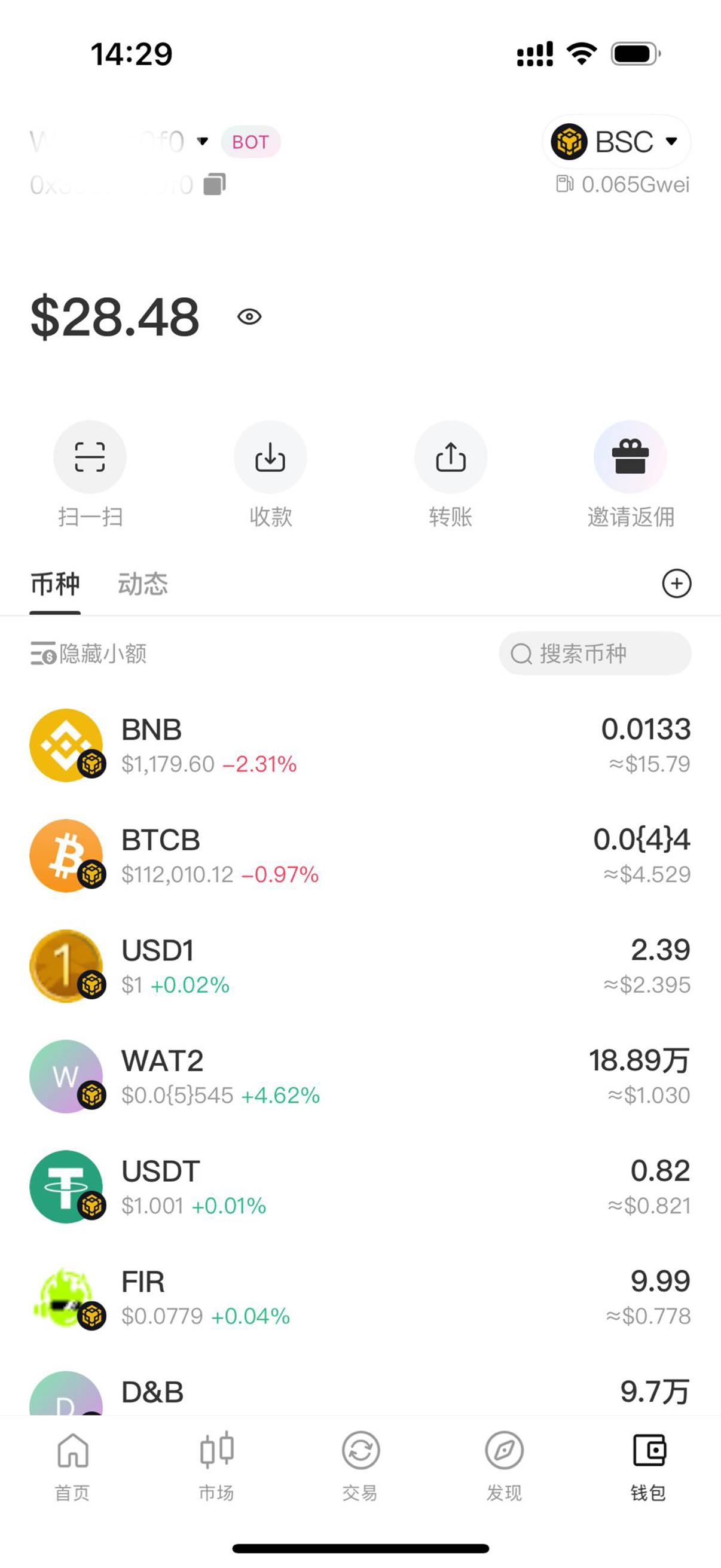Add a token with the plus icon
721x1568 pixels.
[x=676, y=584]
